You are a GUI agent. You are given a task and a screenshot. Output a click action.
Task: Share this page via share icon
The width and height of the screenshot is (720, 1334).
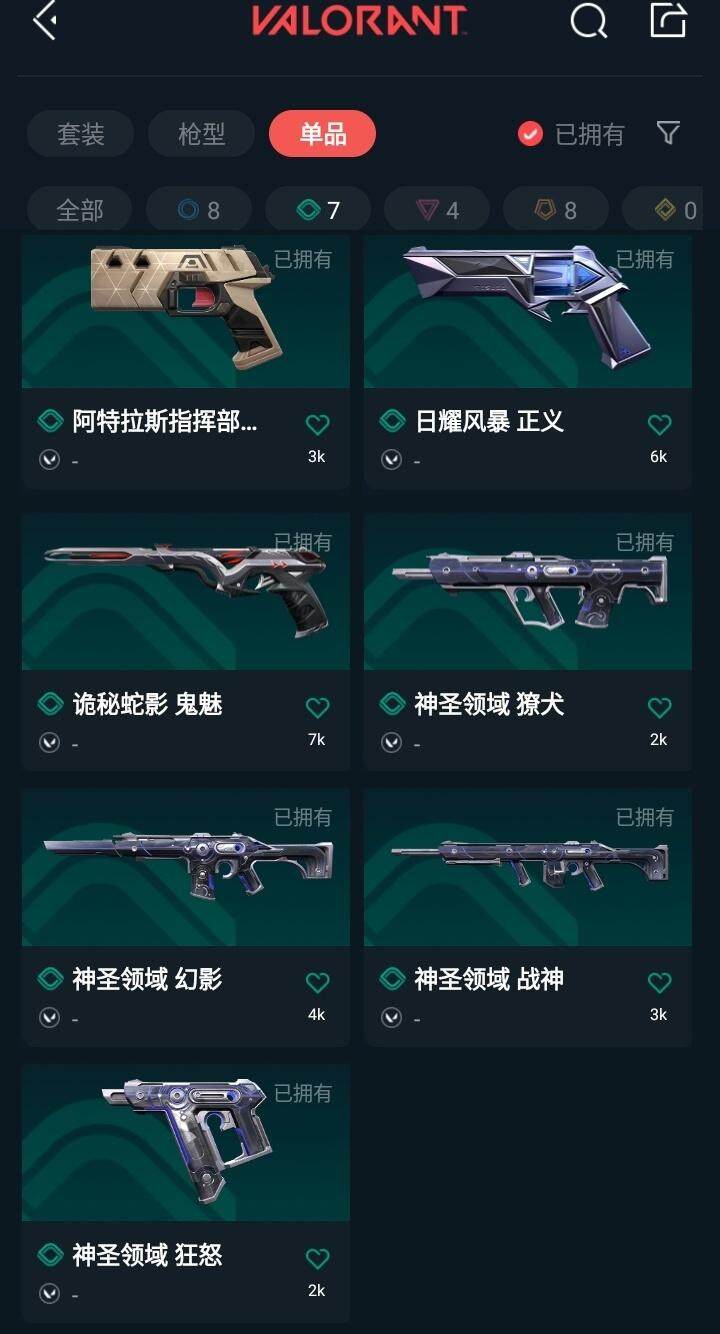pos(668,21)
